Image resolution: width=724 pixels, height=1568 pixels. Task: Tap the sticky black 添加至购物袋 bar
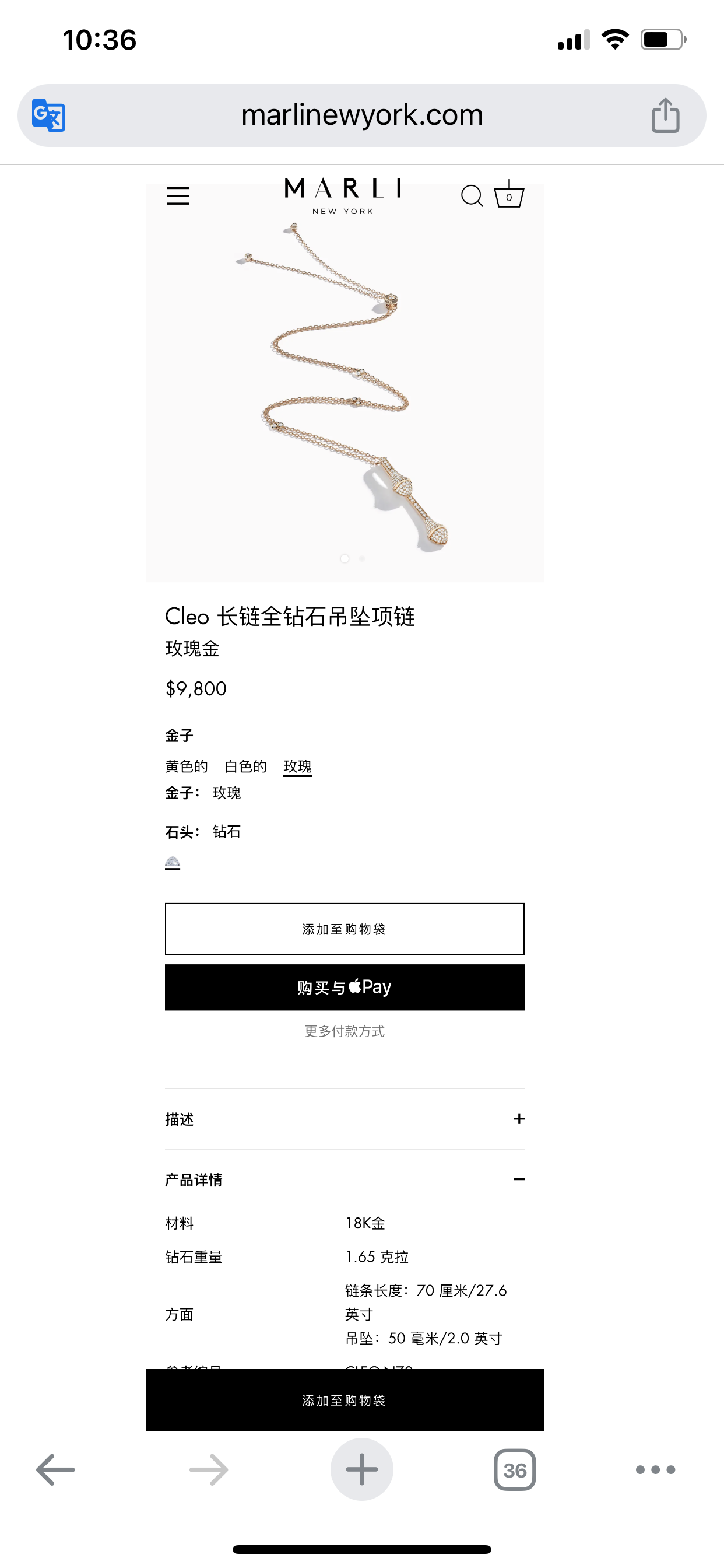[345, 1400]
